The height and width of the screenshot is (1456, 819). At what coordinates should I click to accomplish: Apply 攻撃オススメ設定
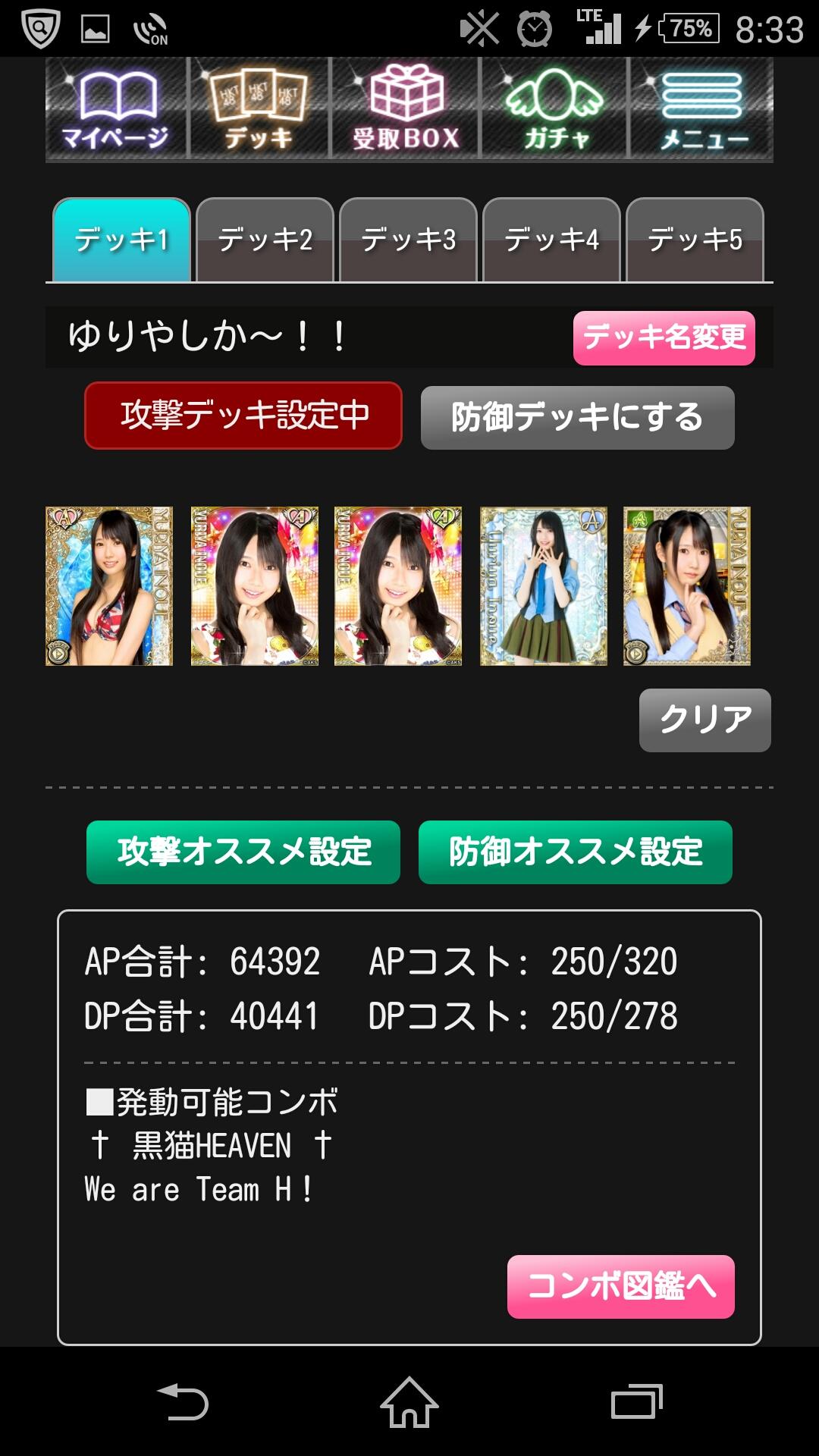(243, 852)
